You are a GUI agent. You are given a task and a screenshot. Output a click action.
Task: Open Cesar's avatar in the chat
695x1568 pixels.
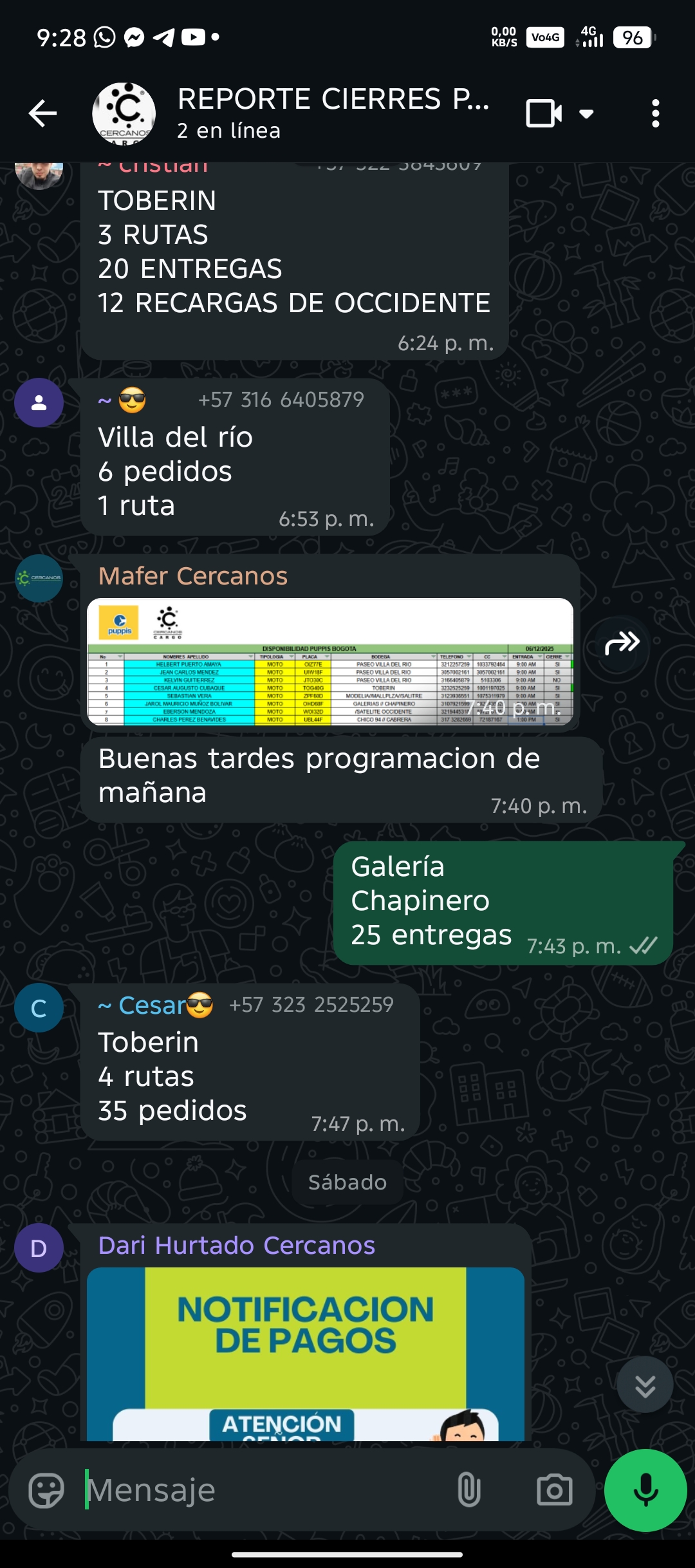(39, 1008)
